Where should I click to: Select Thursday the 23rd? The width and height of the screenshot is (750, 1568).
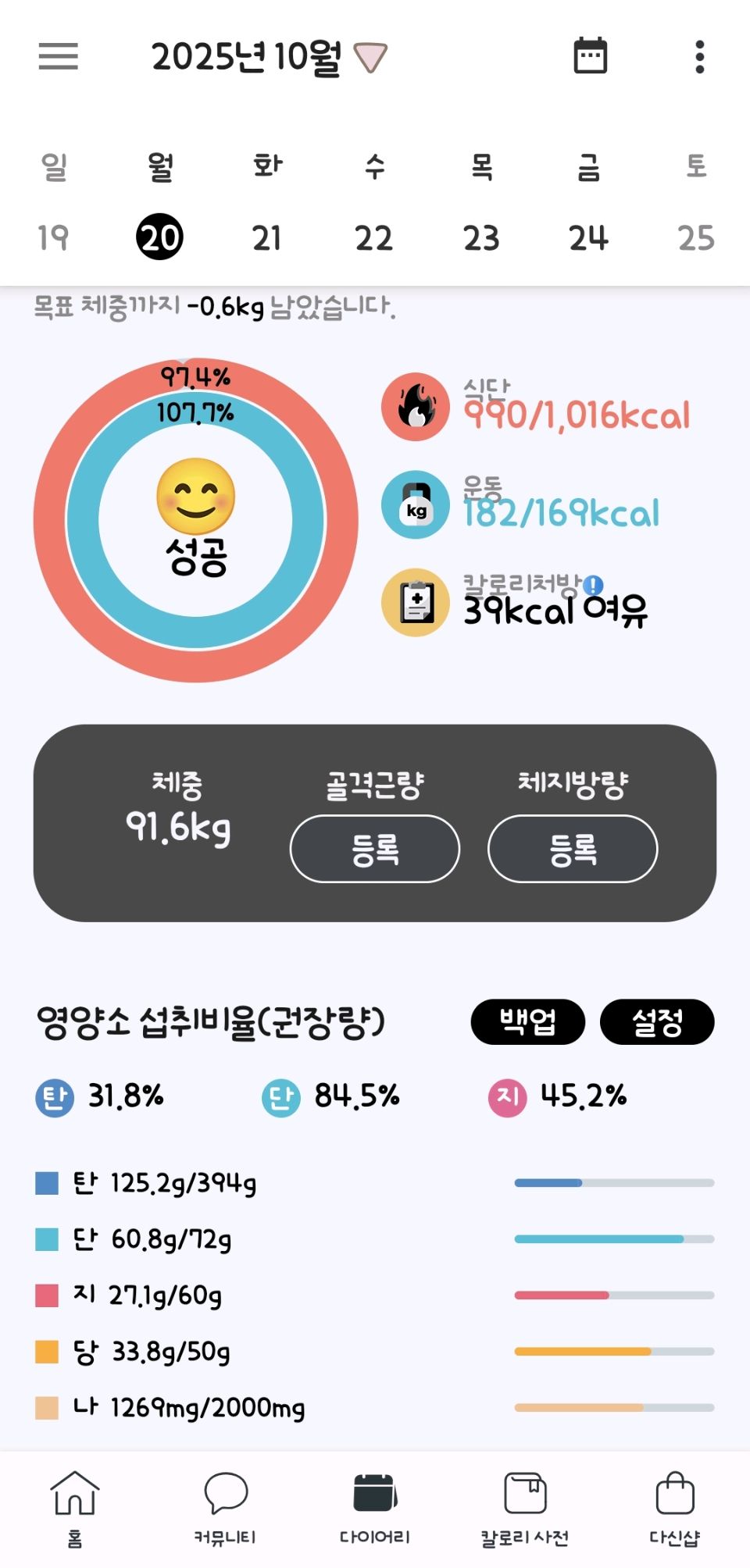[481, 237]
